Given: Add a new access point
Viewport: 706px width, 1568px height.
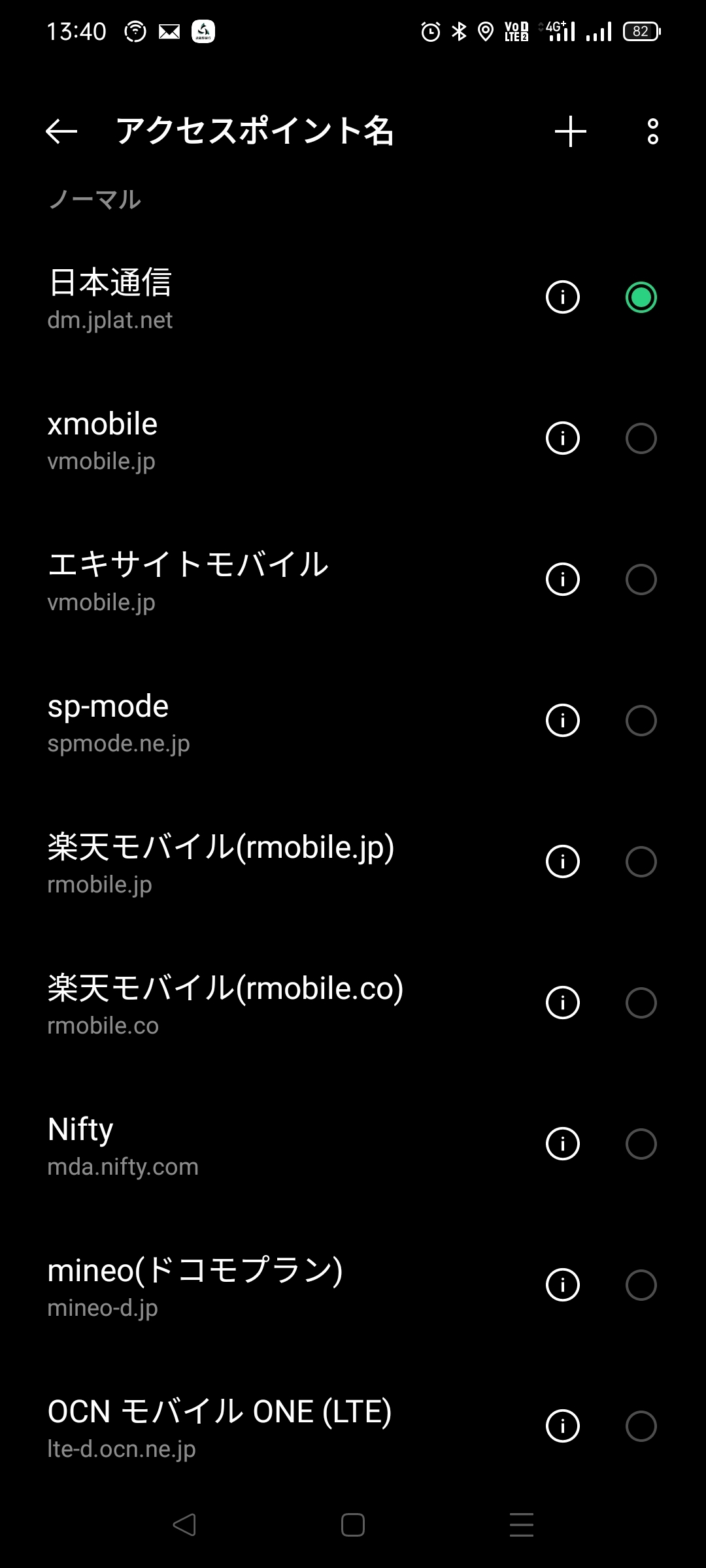Looking at the screenshot, I should [570, 131].
